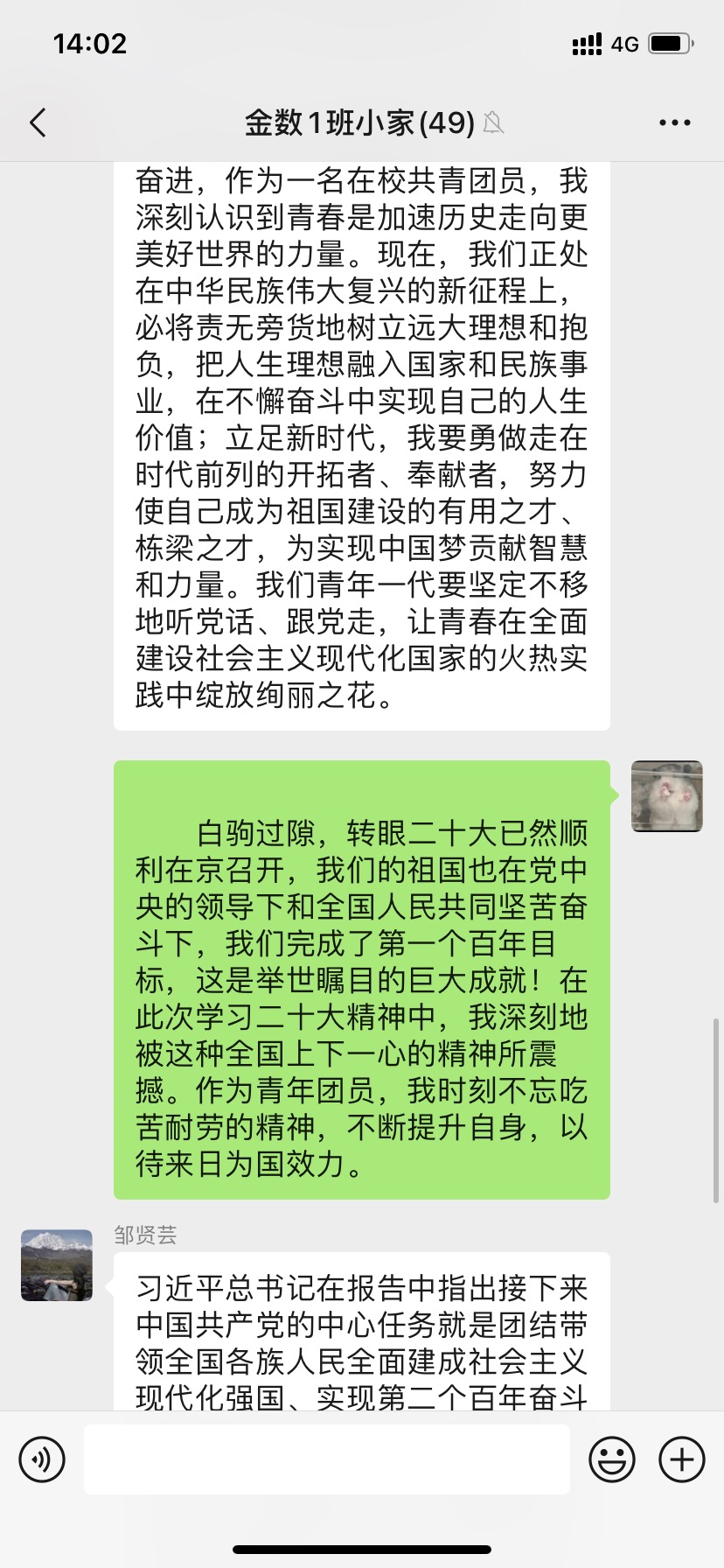Tap the message text field
The height and width of the screenshot is (1568, 724).
tap(326, 1459)
